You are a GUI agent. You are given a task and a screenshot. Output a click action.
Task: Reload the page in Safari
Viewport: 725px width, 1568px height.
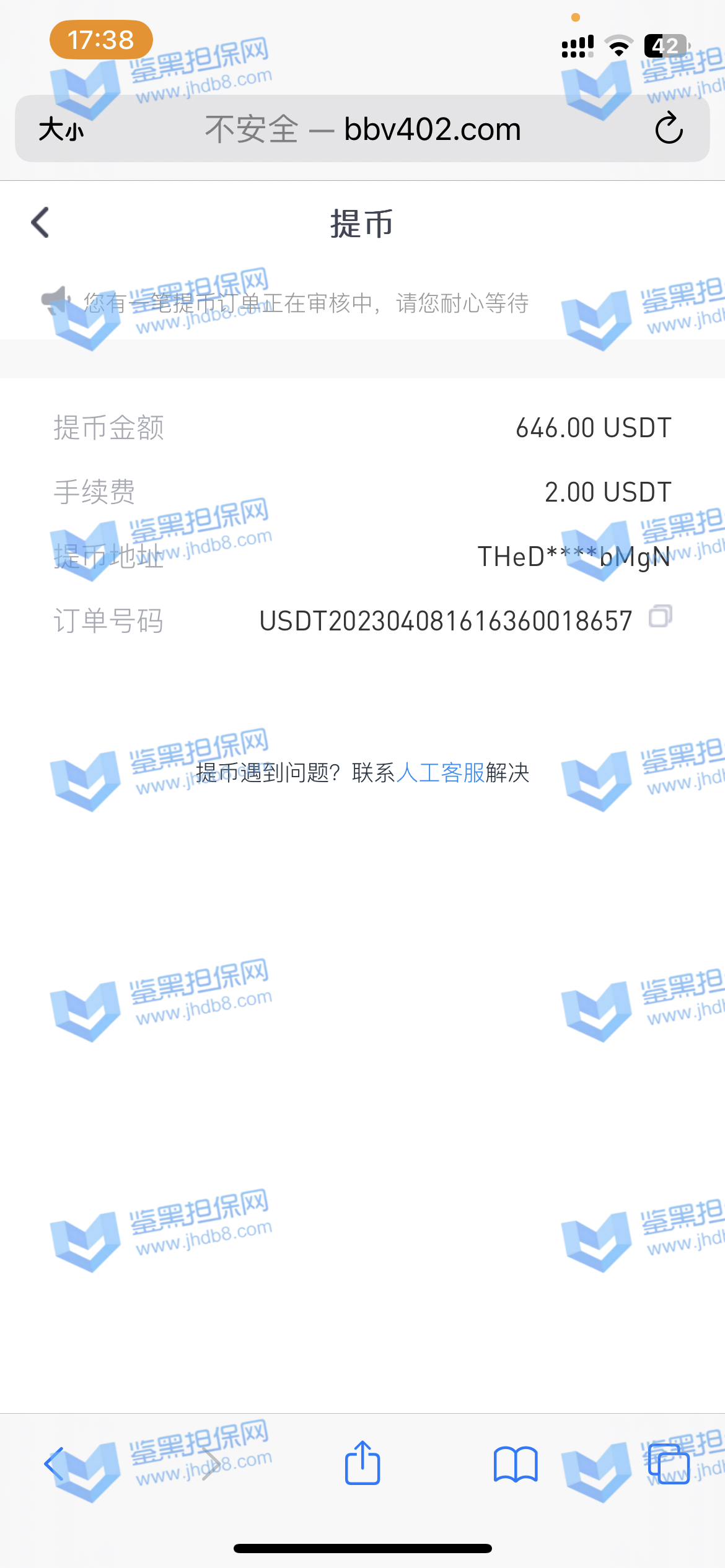click(x=669, y=129)
